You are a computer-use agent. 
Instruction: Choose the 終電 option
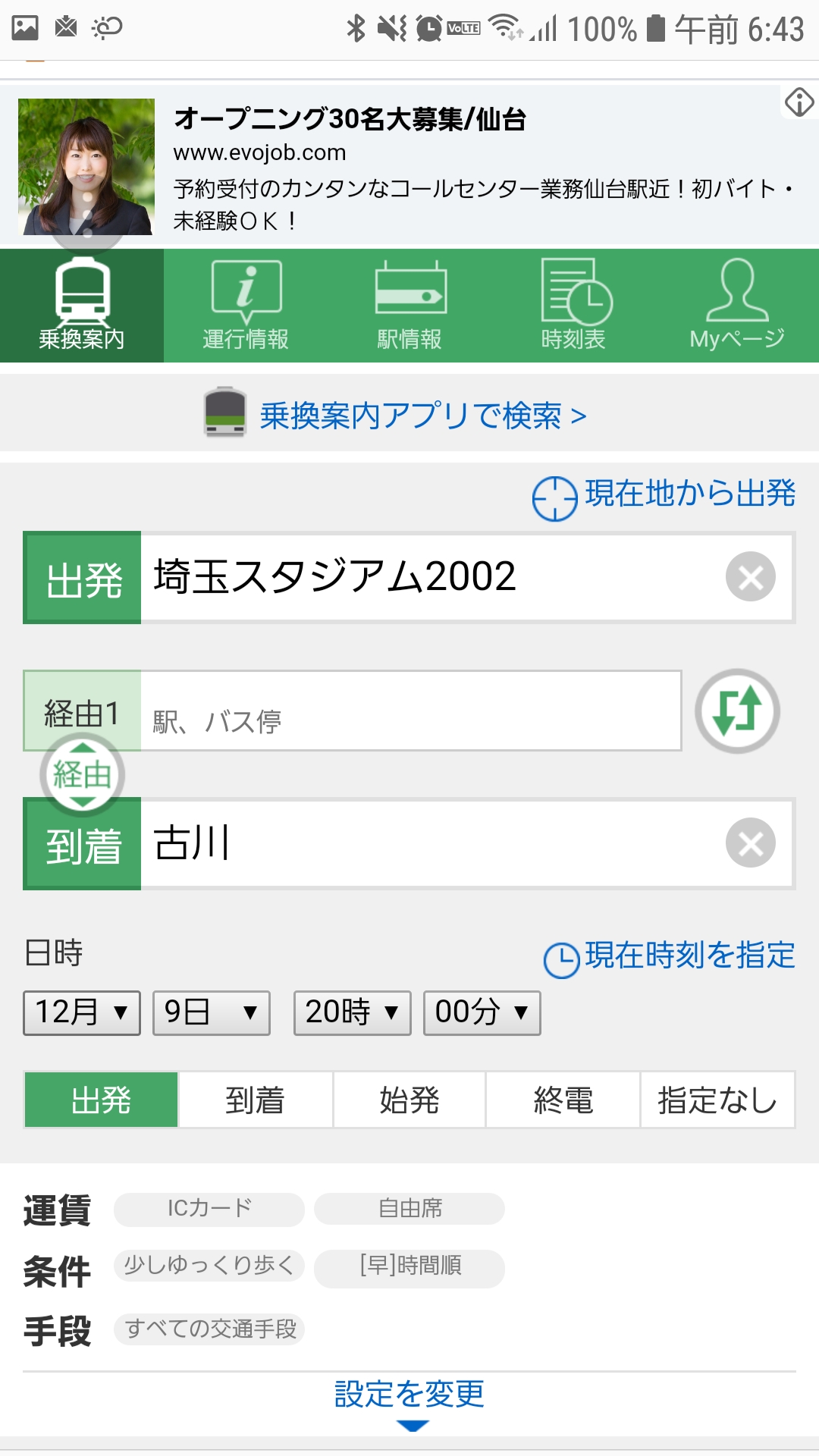(563, 1100)
